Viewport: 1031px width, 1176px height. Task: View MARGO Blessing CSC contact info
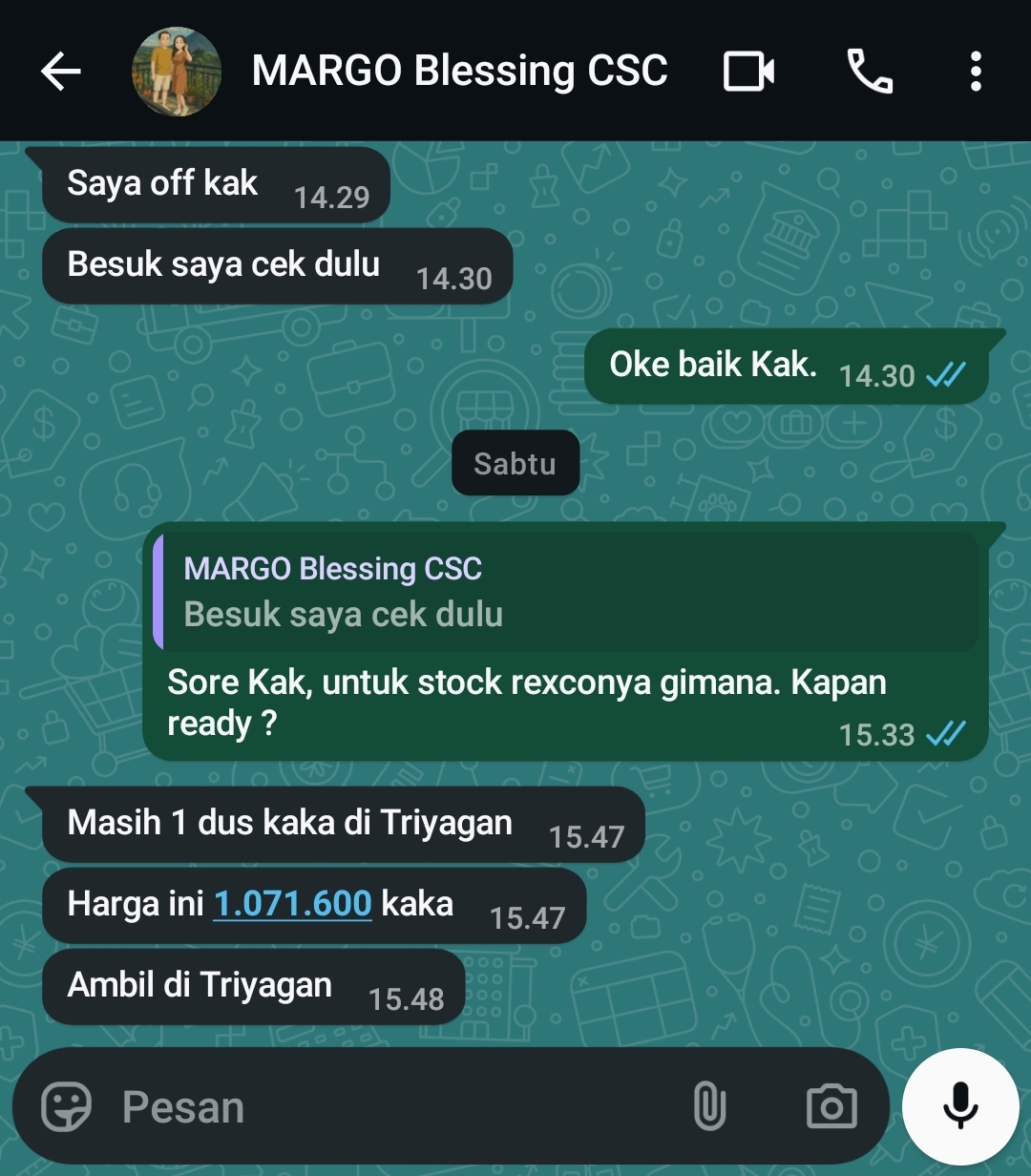(459, 72)
